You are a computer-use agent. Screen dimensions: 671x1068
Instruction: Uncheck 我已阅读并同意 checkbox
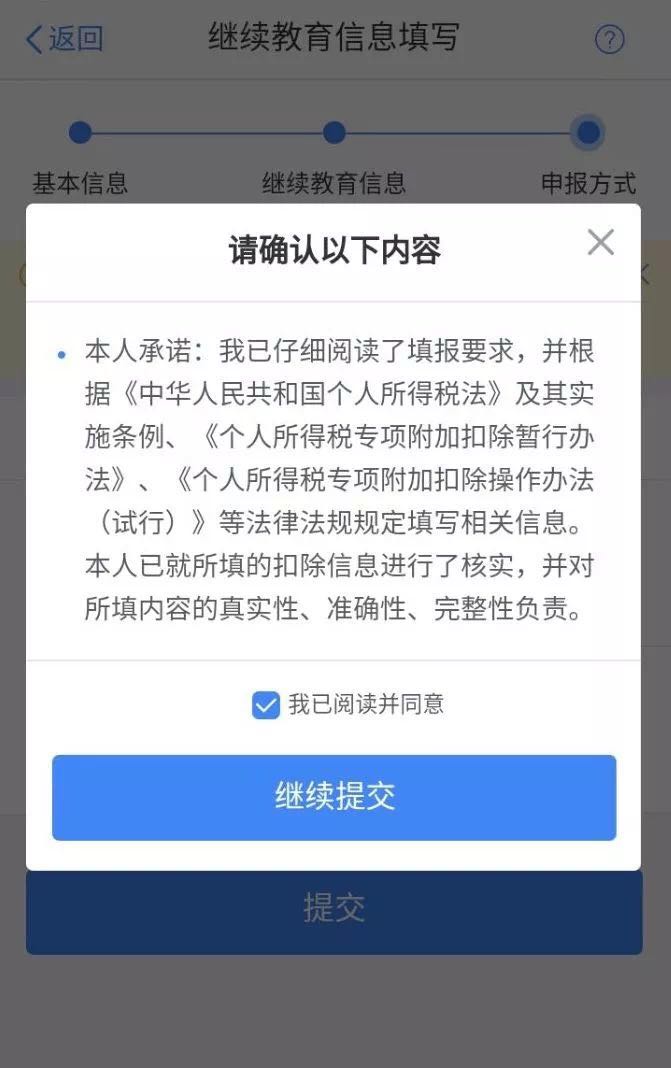click(266, 705)
